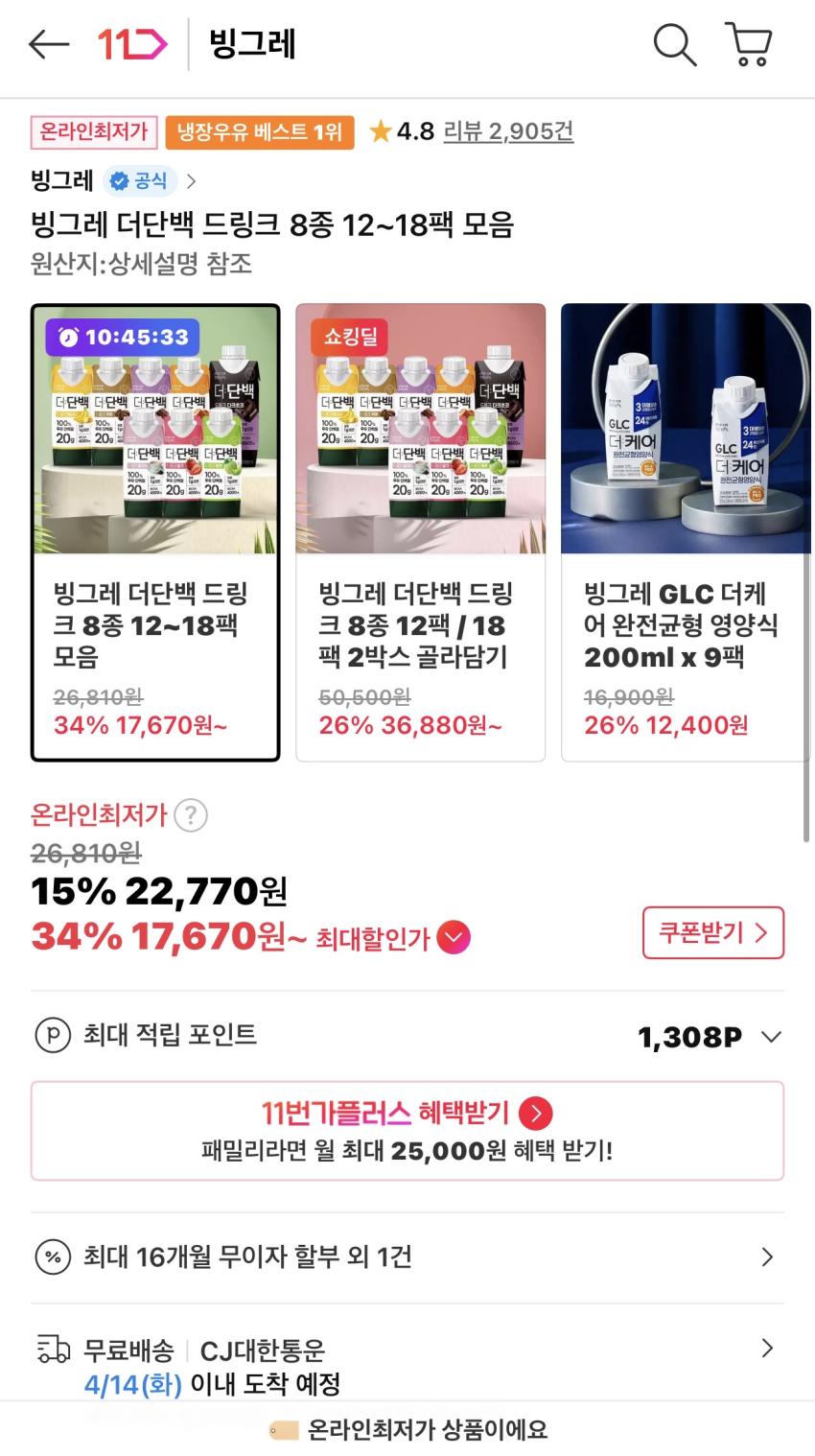This screenshot has width=815, height=1456.
Task: Expand the 최대할인가 price details
Action: click(x=454, y=937)
